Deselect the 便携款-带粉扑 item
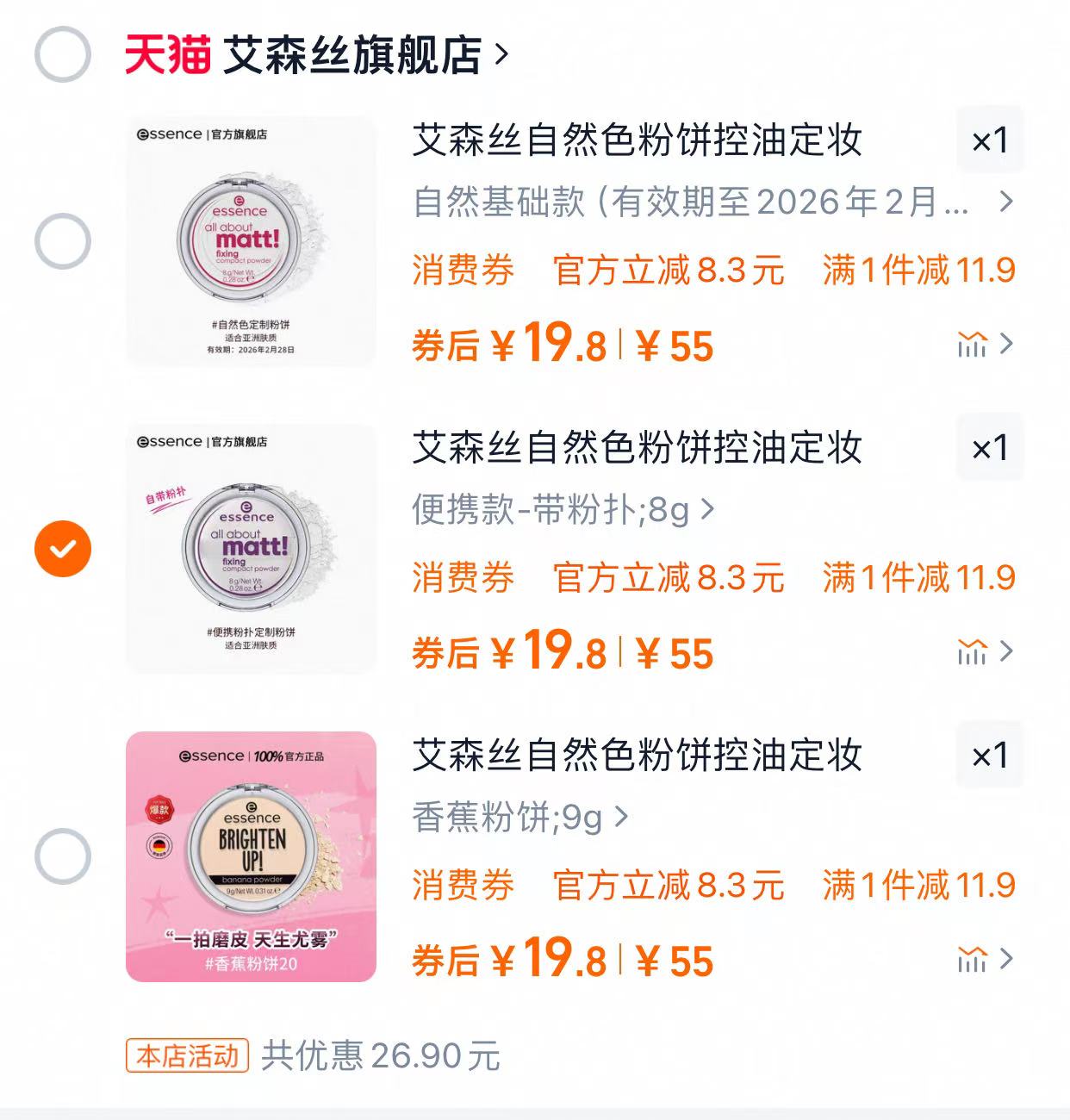 [62, 549]
